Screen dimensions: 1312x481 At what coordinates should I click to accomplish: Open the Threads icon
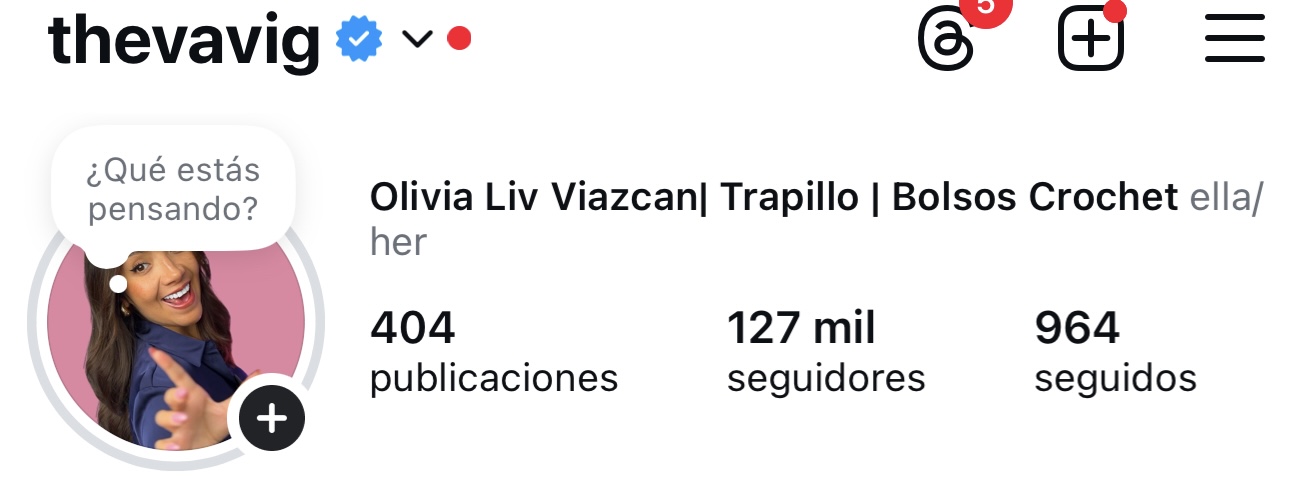[x=945, y=41]
